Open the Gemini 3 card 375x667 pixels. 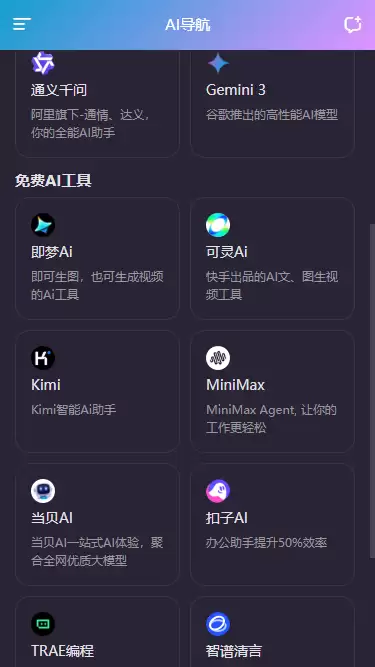coord(272,104)
